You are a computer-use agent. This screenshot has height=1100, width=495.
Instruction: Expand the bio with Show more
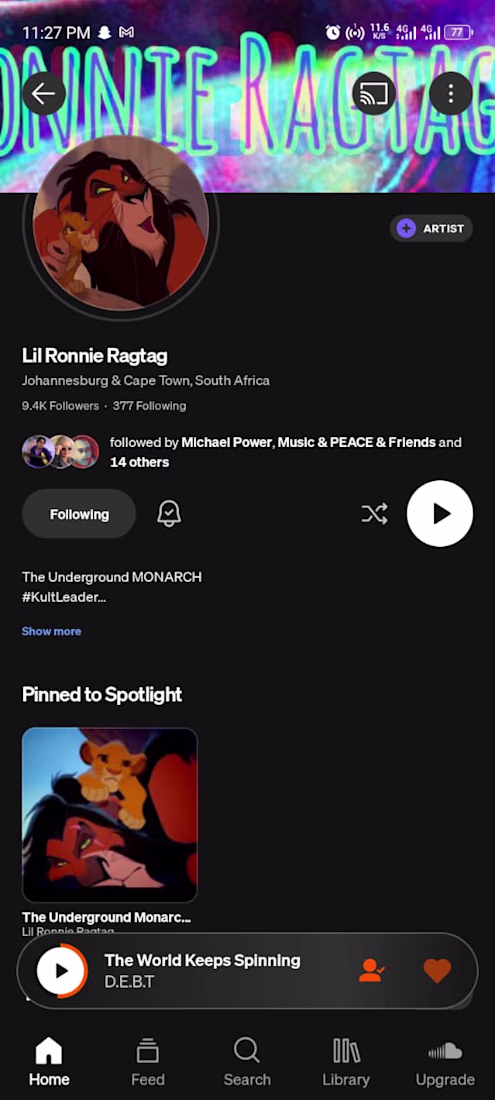pos(51,631)
